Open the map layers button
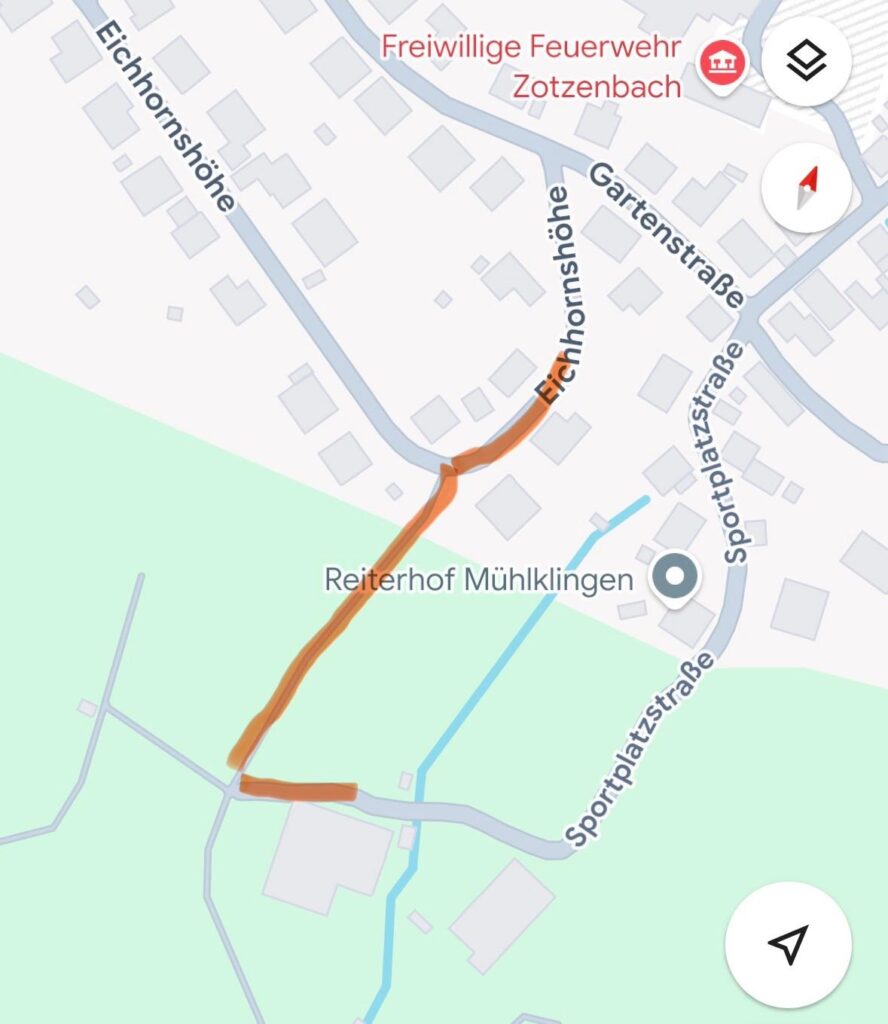The width and height of the screenshot is (888, 1024). pyautogui.click(x=806, y=60)
